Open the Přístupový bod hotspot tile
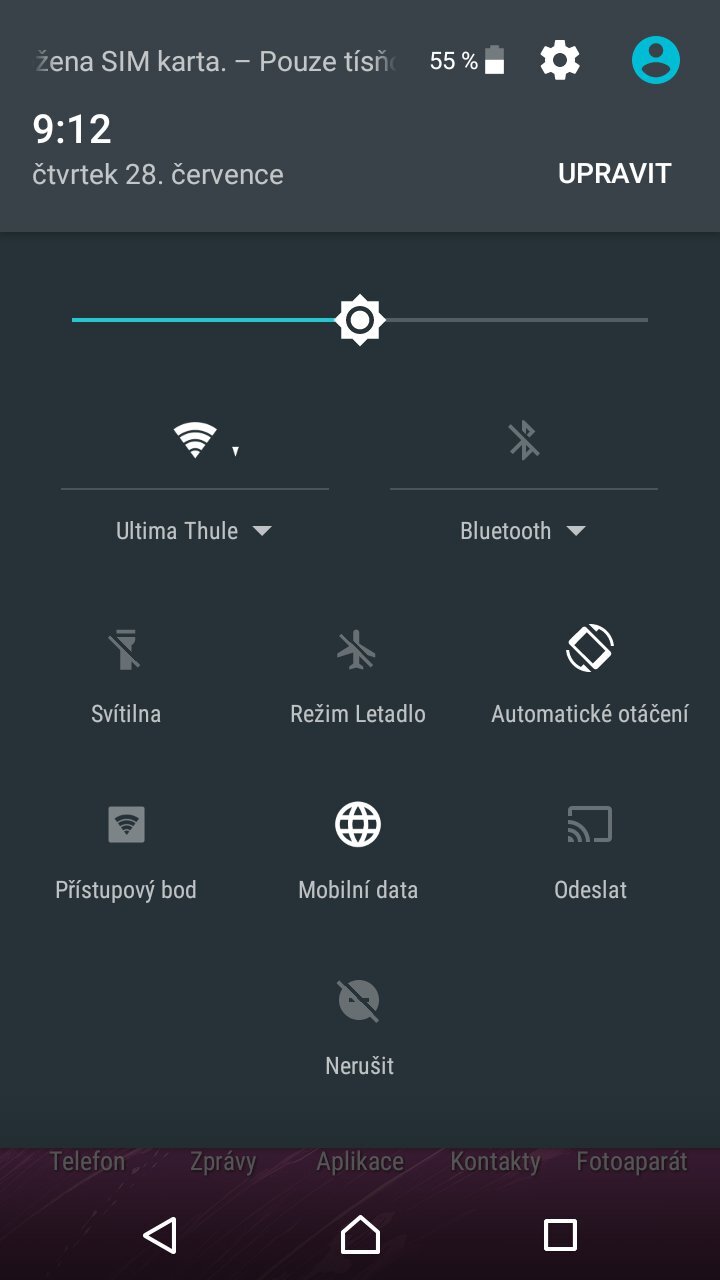Image resolution: width=720 pixels, height=1280 pixels. pyautogui.click(x=125, y=824)
